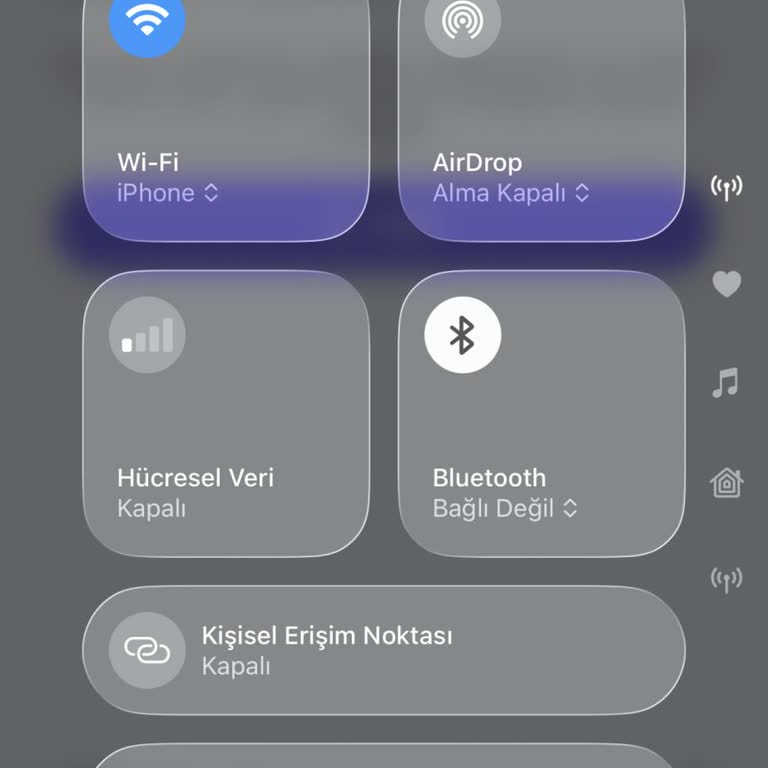Image resolution: width=768 pixels, height=768 pixels.
Task: Enable Hücresel Veri cellular data
Action: coord(147,335)
